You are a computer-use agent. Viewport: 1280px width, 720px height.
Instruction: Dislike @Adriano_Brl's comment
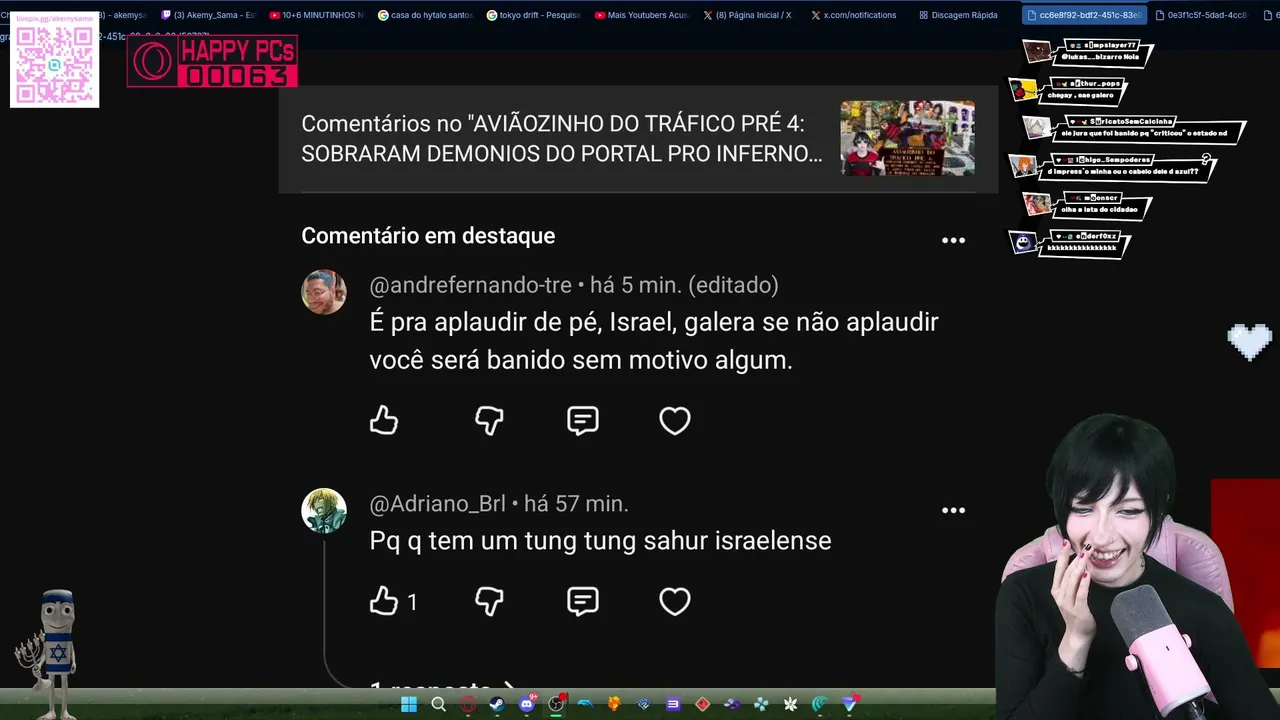(489, 601)
